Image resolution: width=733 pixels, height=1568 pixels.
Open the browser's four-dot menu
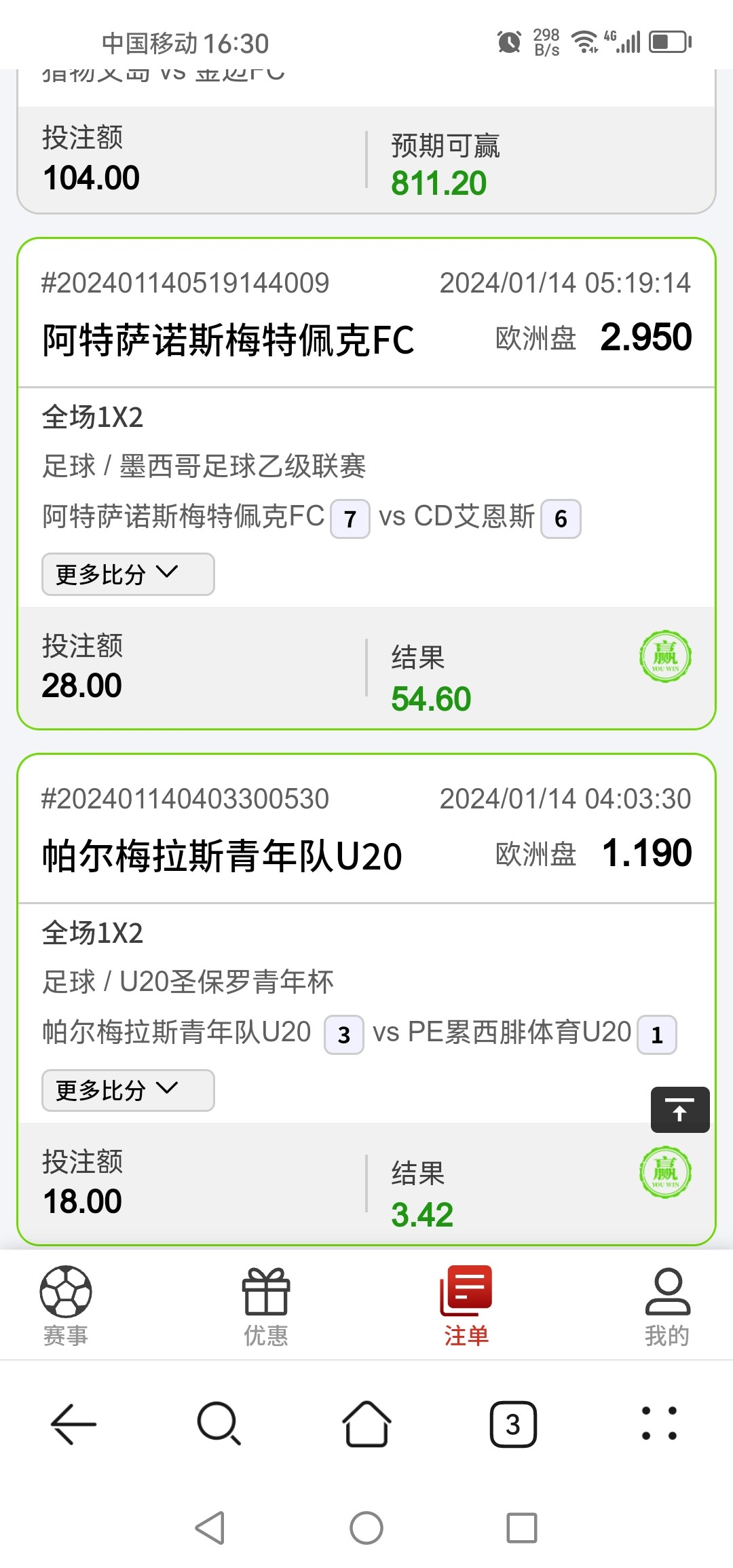(659, 1423)
